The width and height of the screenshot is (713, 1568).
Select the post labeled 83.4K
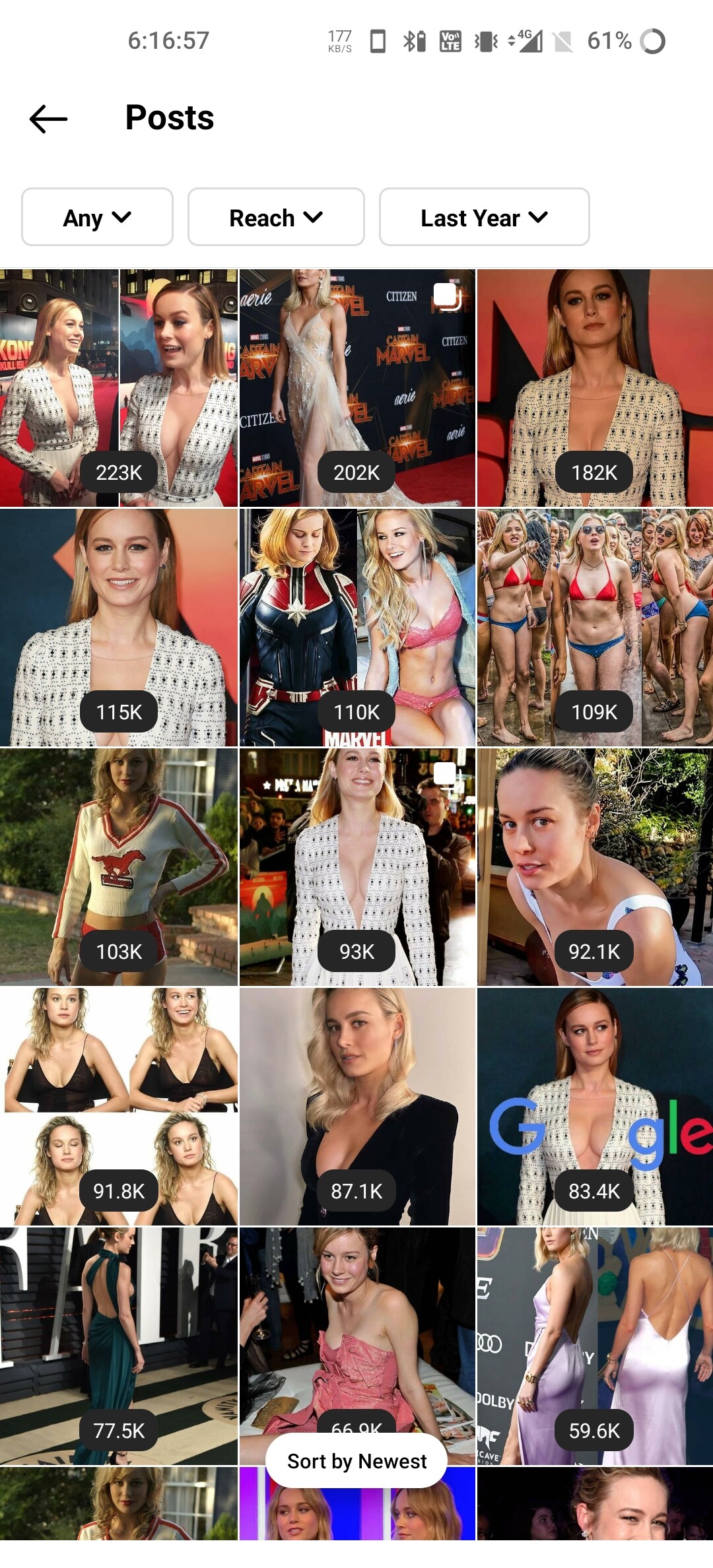[595, 1106]
